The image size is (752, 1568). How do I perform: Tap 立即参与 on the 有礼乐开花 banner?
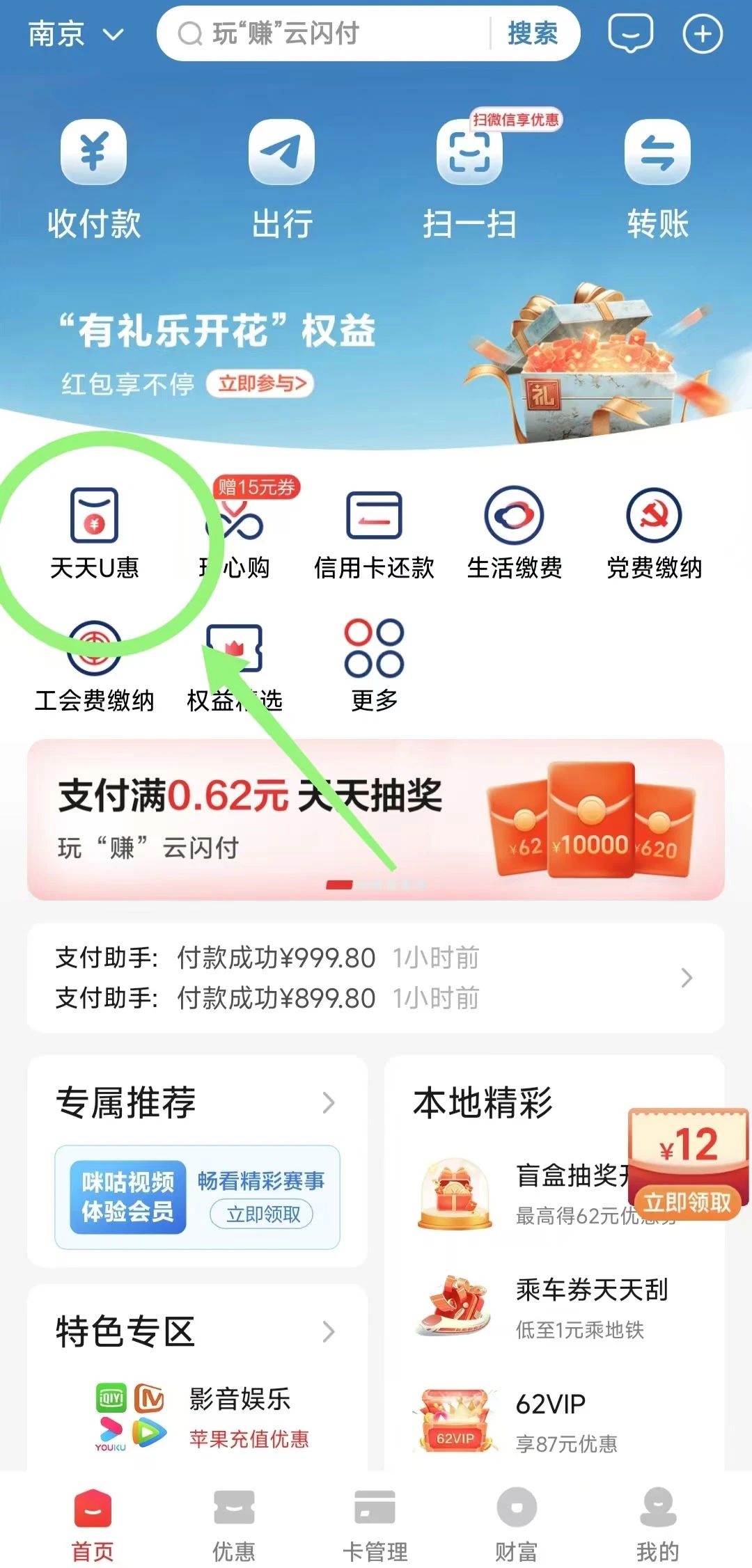coord(261,383)
